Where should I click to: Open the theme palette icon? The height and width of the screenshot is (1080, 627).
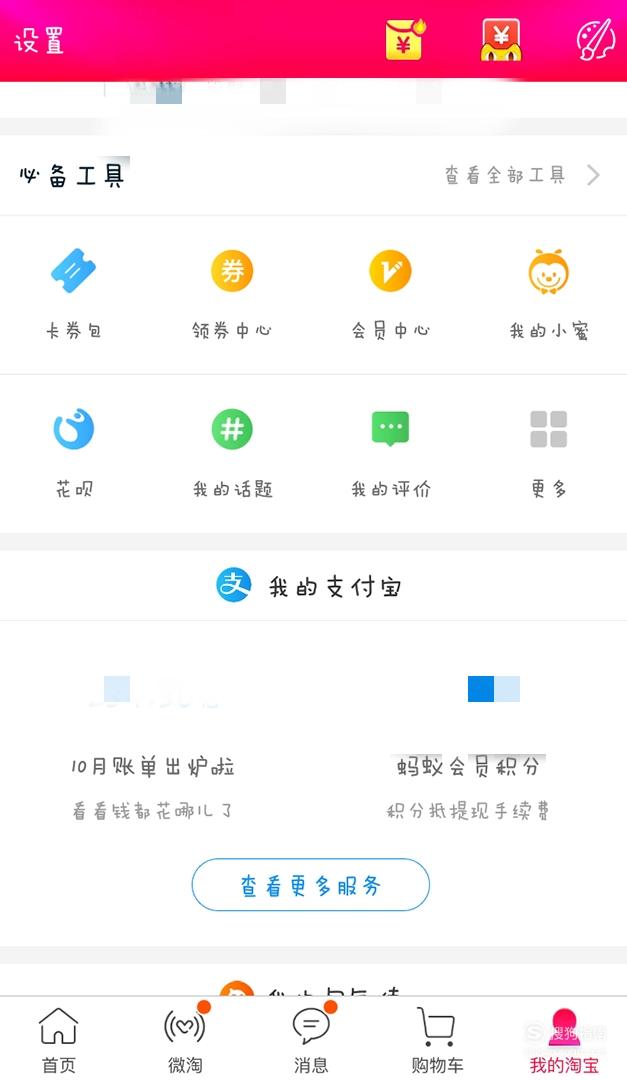pos(595,39)
